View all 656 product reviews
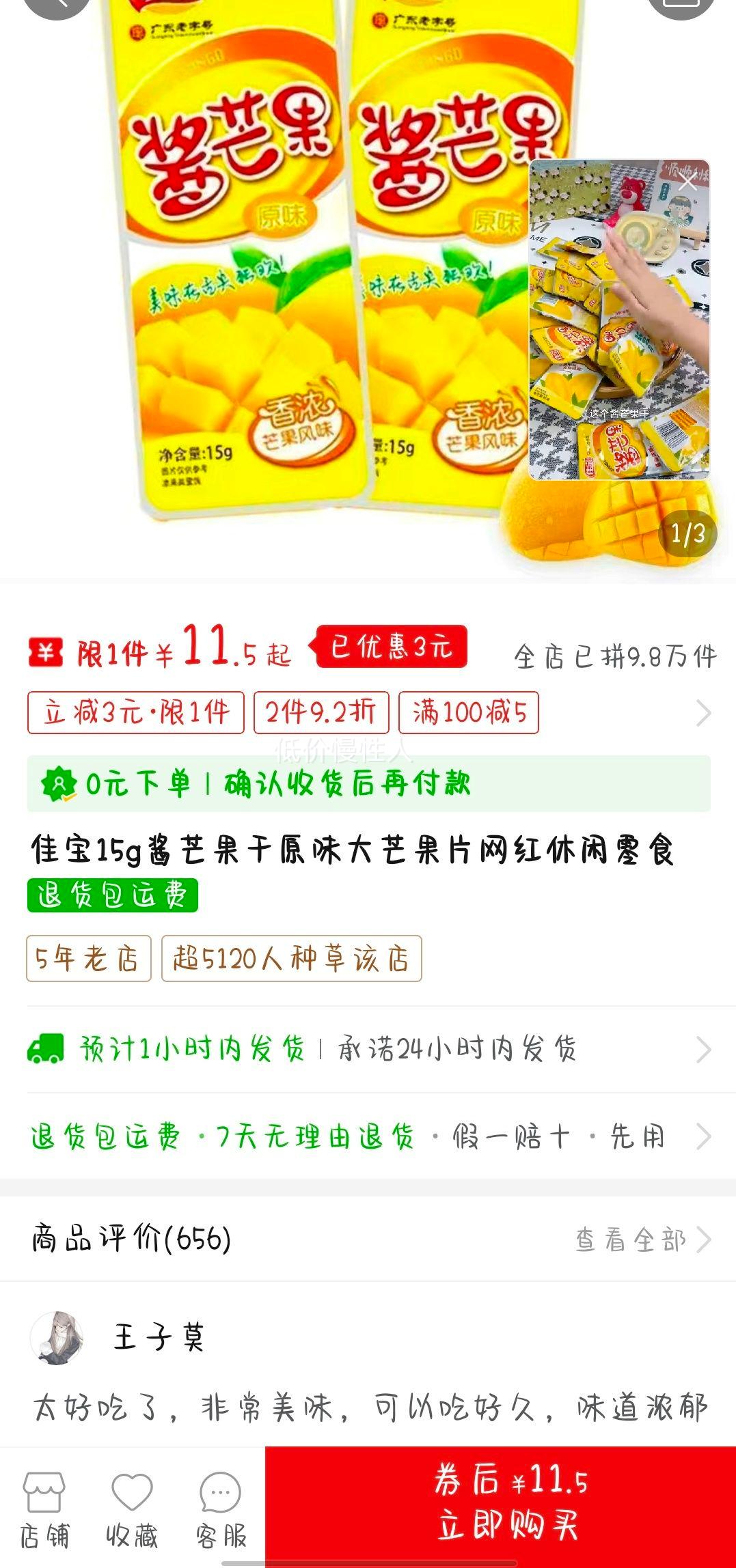 642,1240
